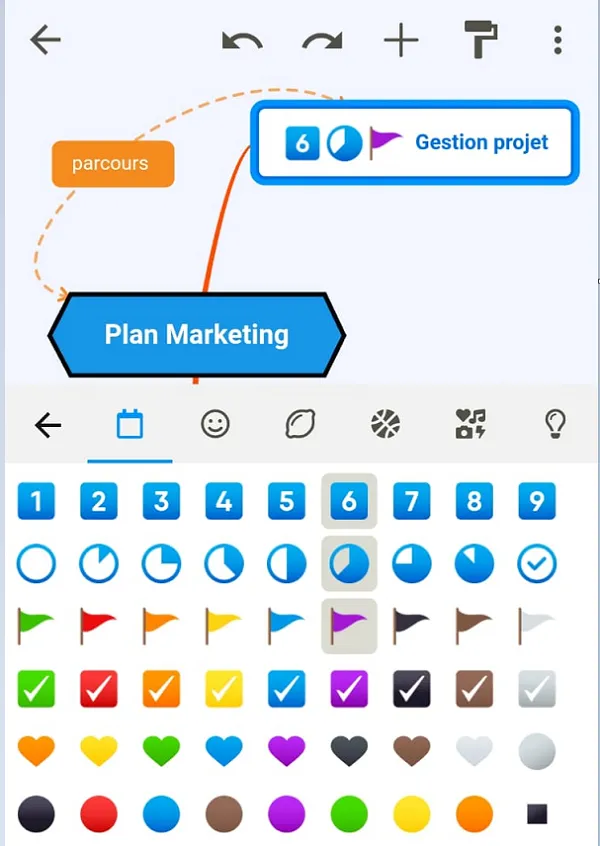Switch to the lemon food tab

[299, 425]
